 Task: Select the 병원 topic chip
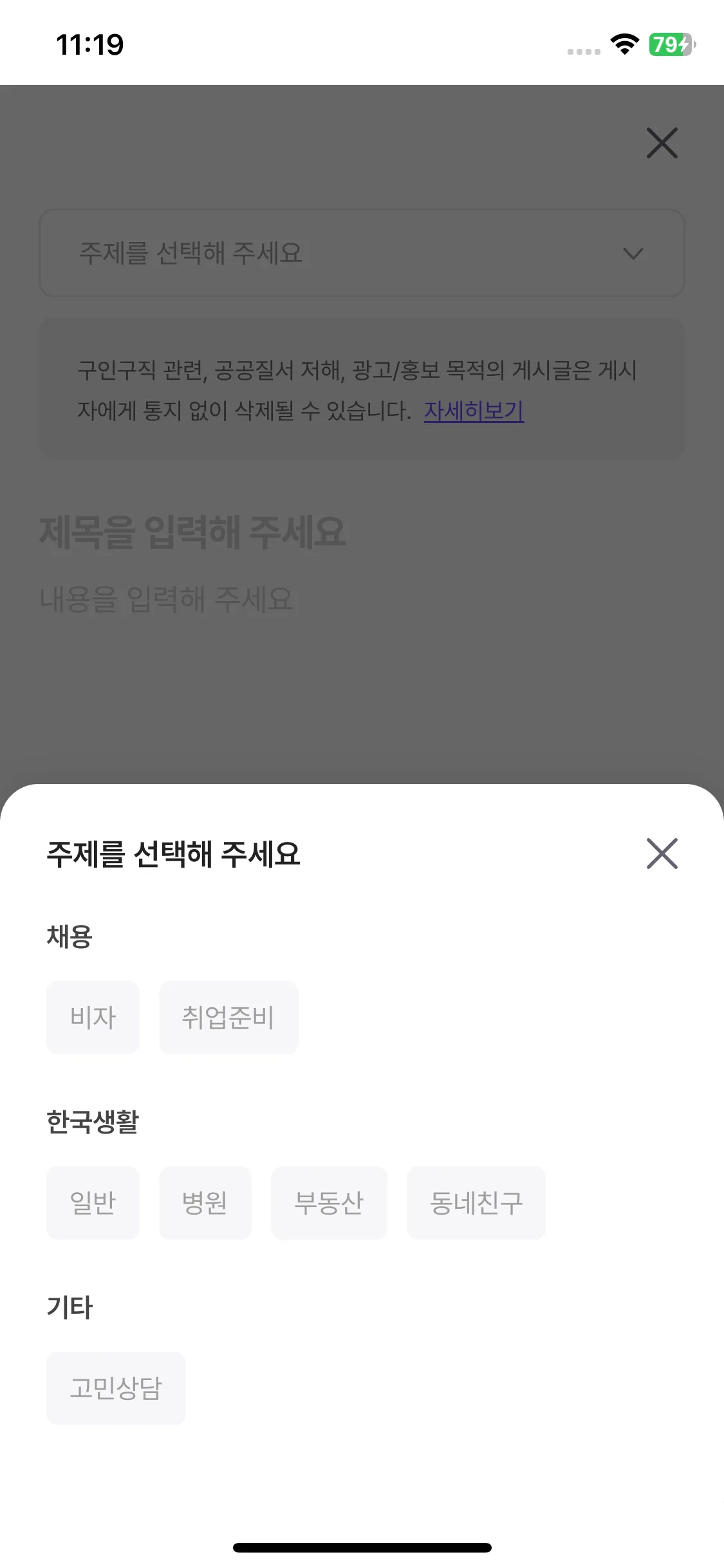[x=205, y=1203]
